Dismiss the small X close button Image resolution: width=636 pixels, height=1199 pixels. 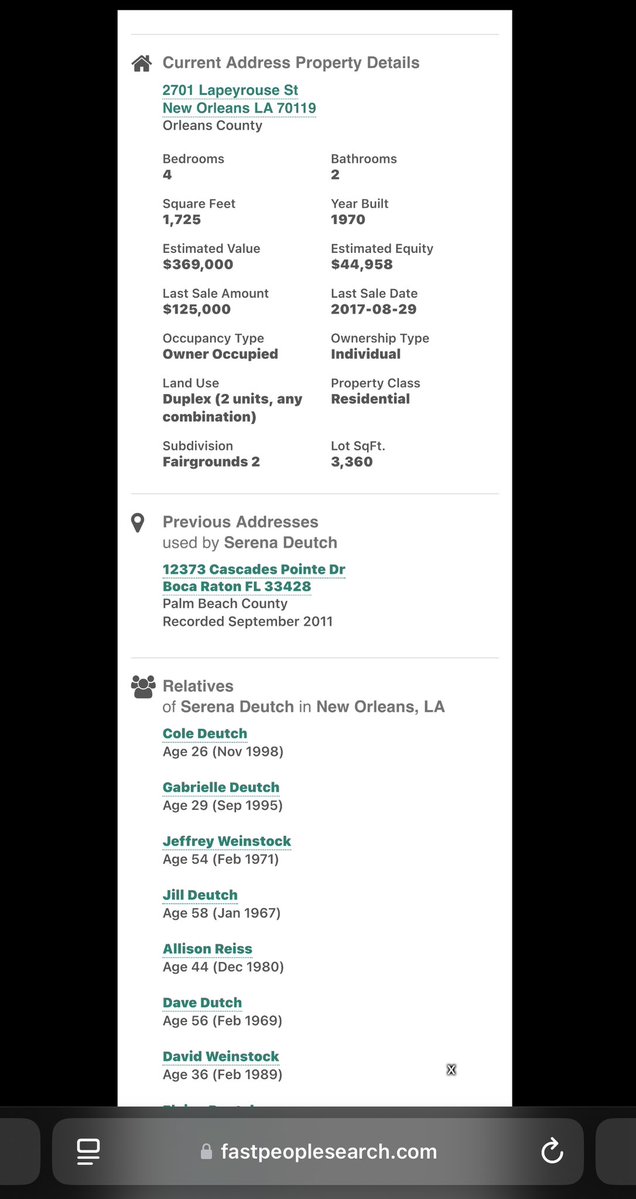point(451,1070)
